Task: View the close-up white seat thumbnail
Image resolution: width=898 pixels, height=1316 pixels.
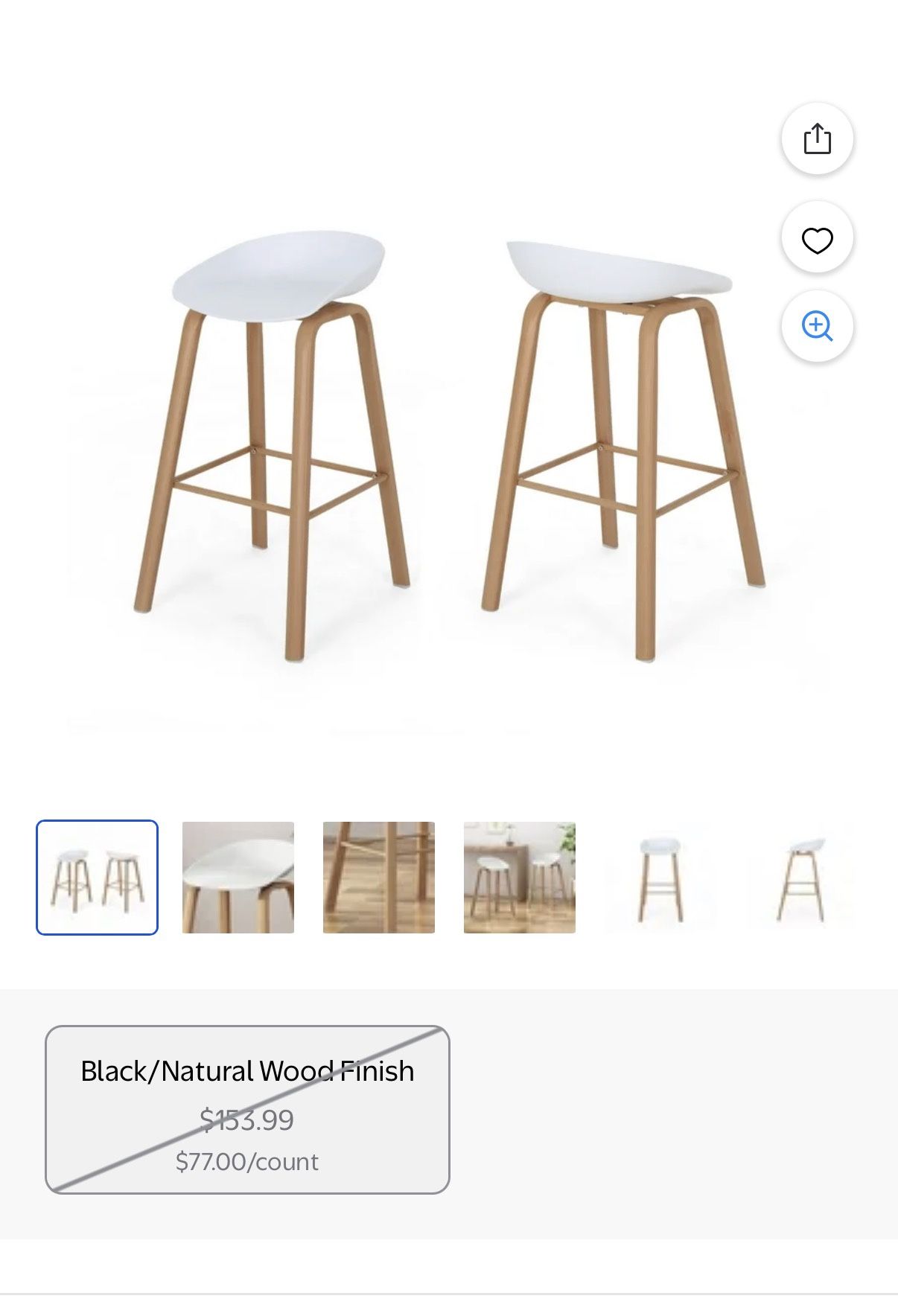Action: click(x=238, y=878)
